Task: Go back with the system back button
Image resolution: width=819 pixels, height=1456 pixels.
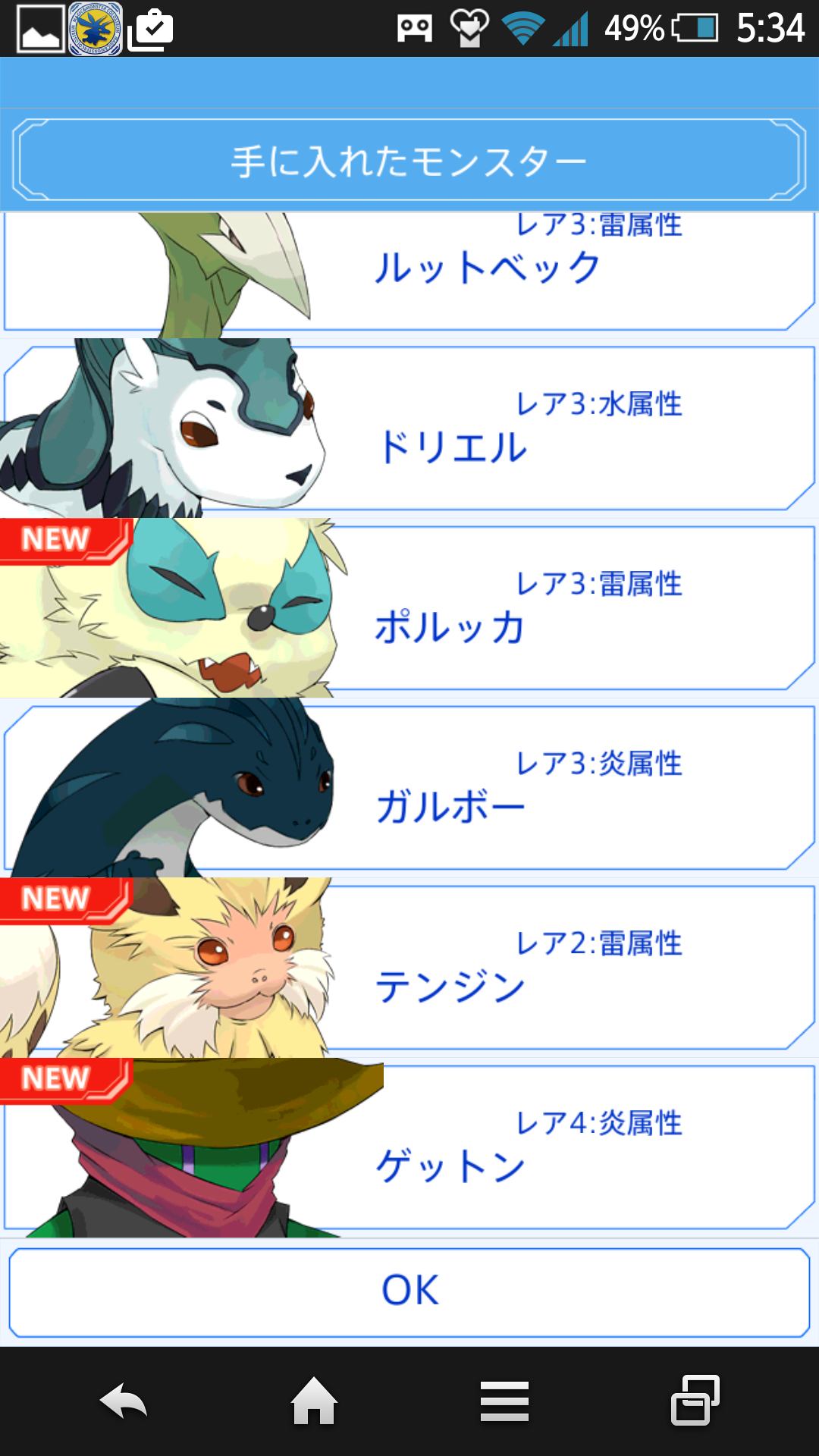Action: pos(124,1401)
